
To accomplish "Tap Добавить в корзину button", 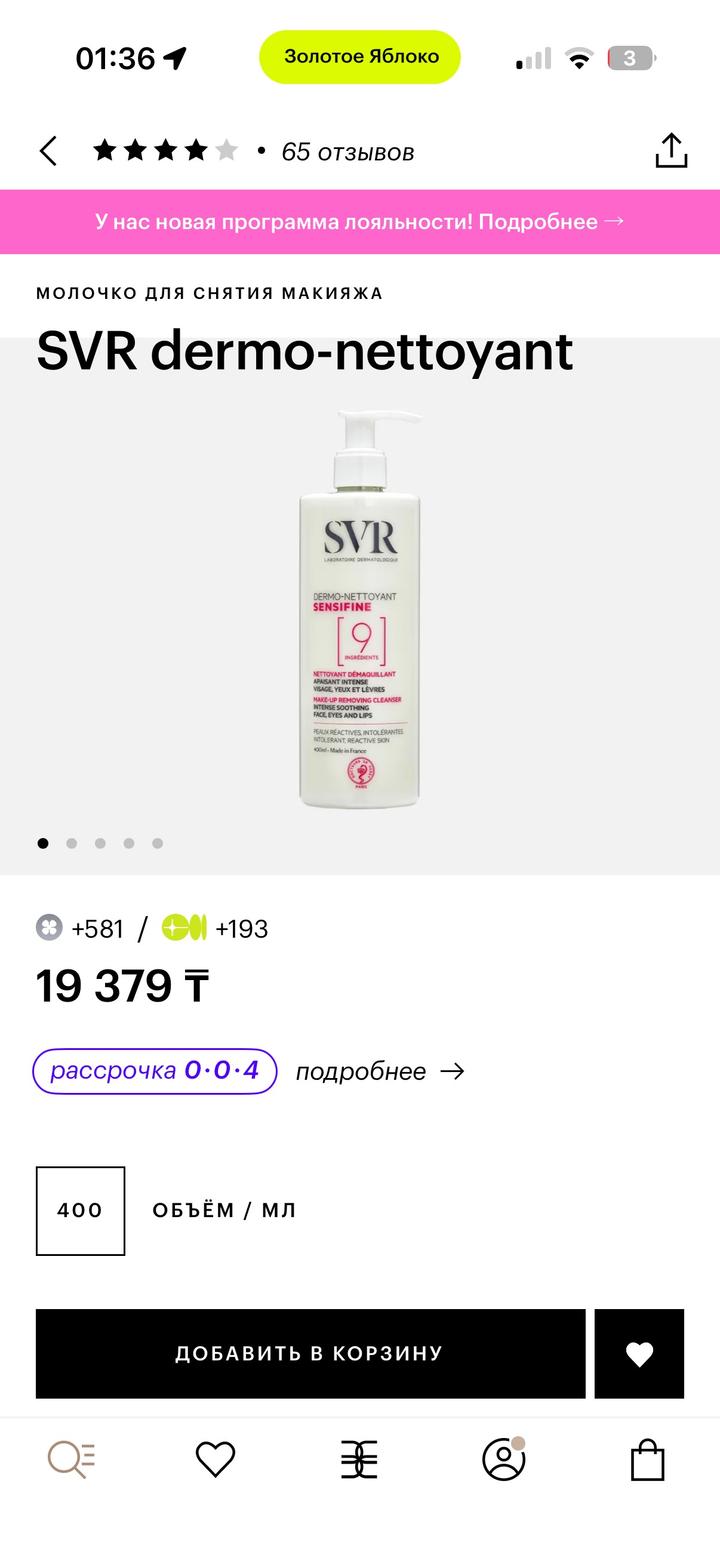I will [310, 1353].
